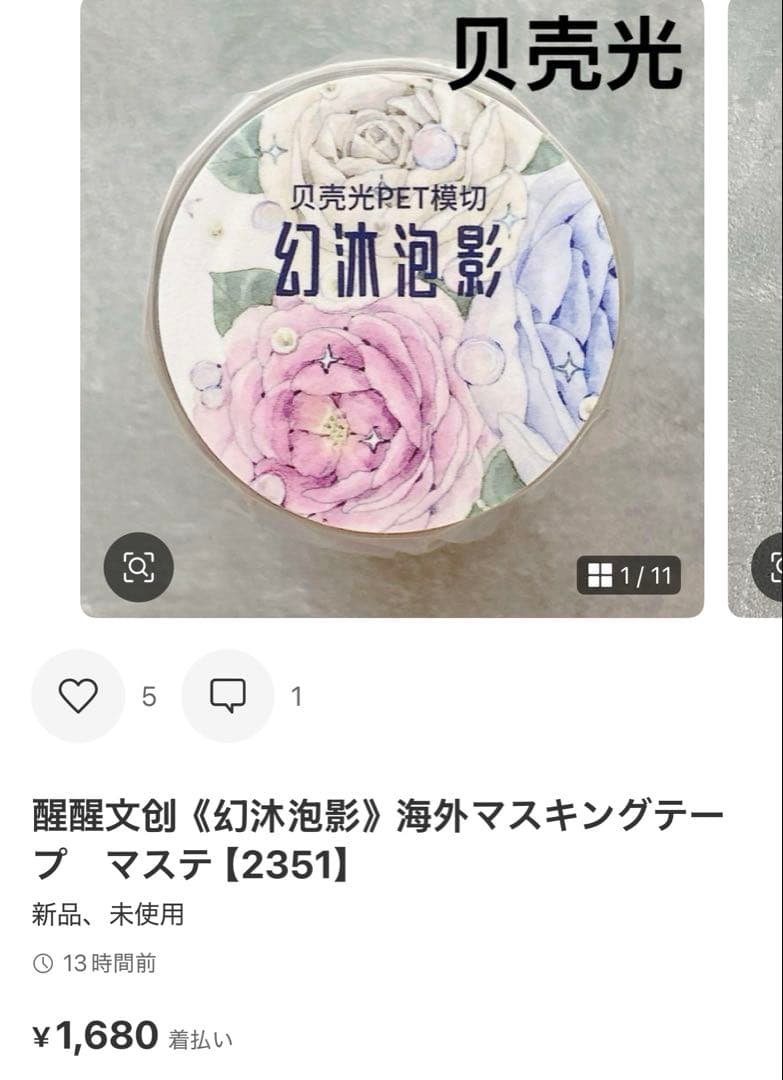Viewport: 783px width, 1080px height.
Task: Like this masking tape listing
Action: coord(78,696)
